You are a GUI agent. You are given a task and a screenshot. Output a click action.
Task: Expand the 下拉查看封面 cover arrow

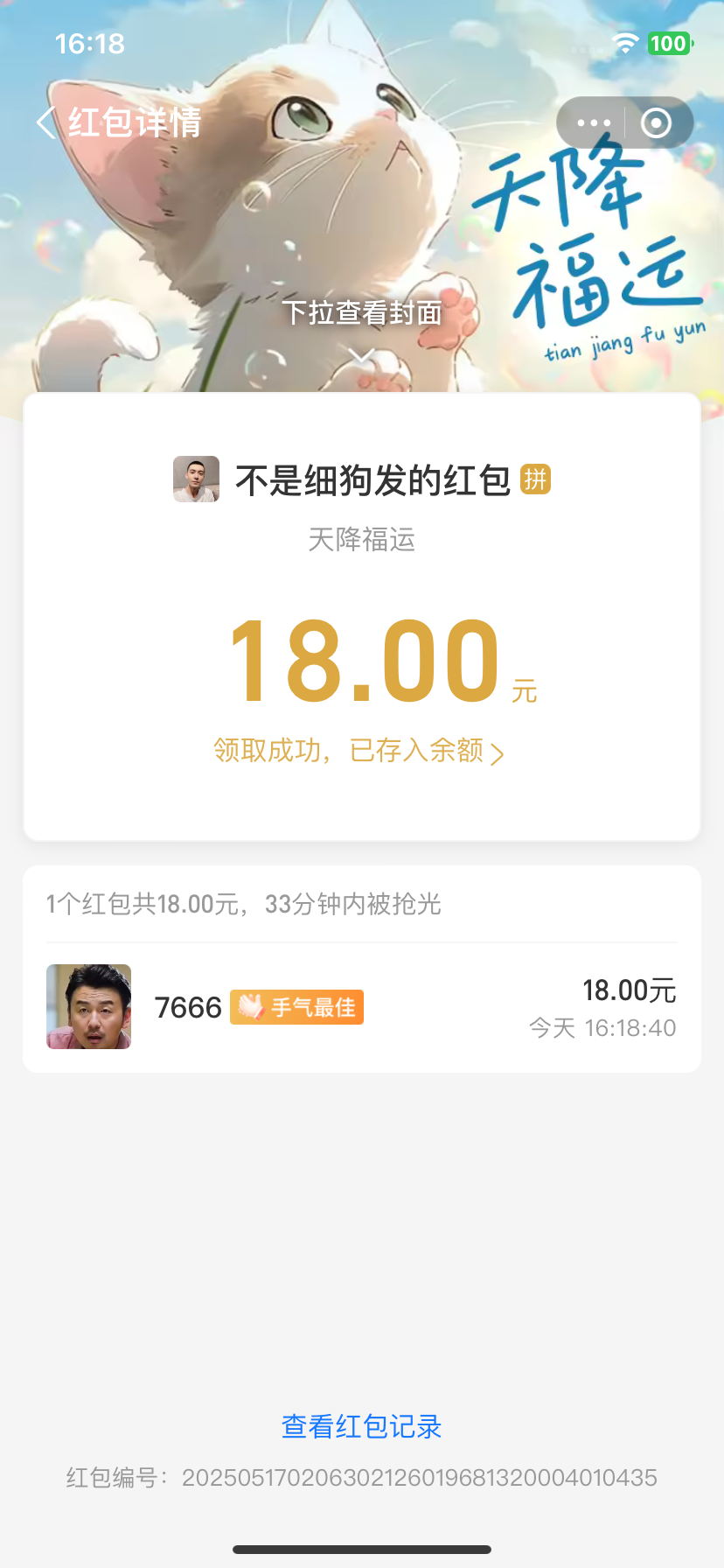[361, 354]
